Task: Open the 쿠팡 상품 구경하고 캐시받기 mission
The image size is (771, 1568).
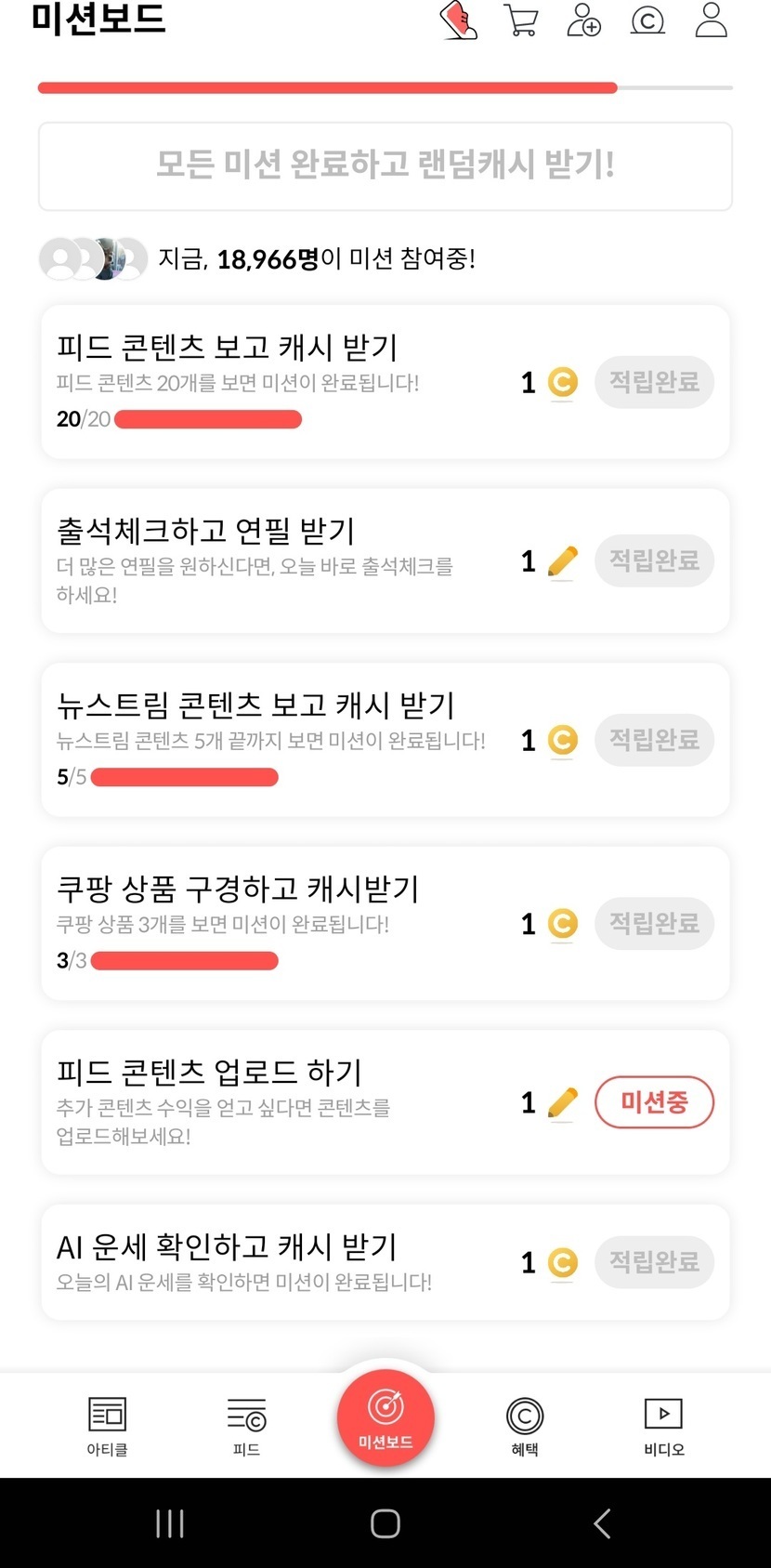Action: [279, 923]
